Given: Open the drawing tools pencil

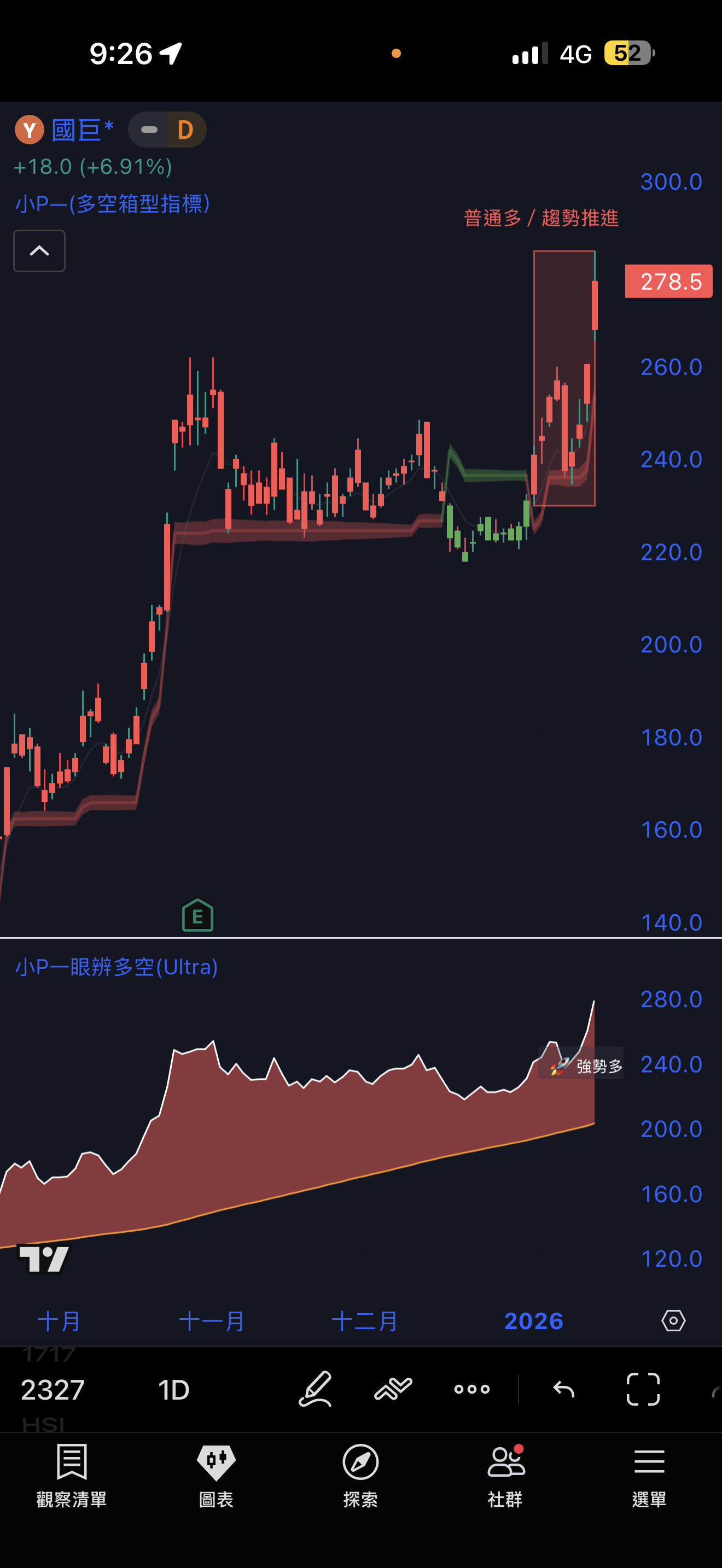Looking at the screenshot, I should 316,1389.
